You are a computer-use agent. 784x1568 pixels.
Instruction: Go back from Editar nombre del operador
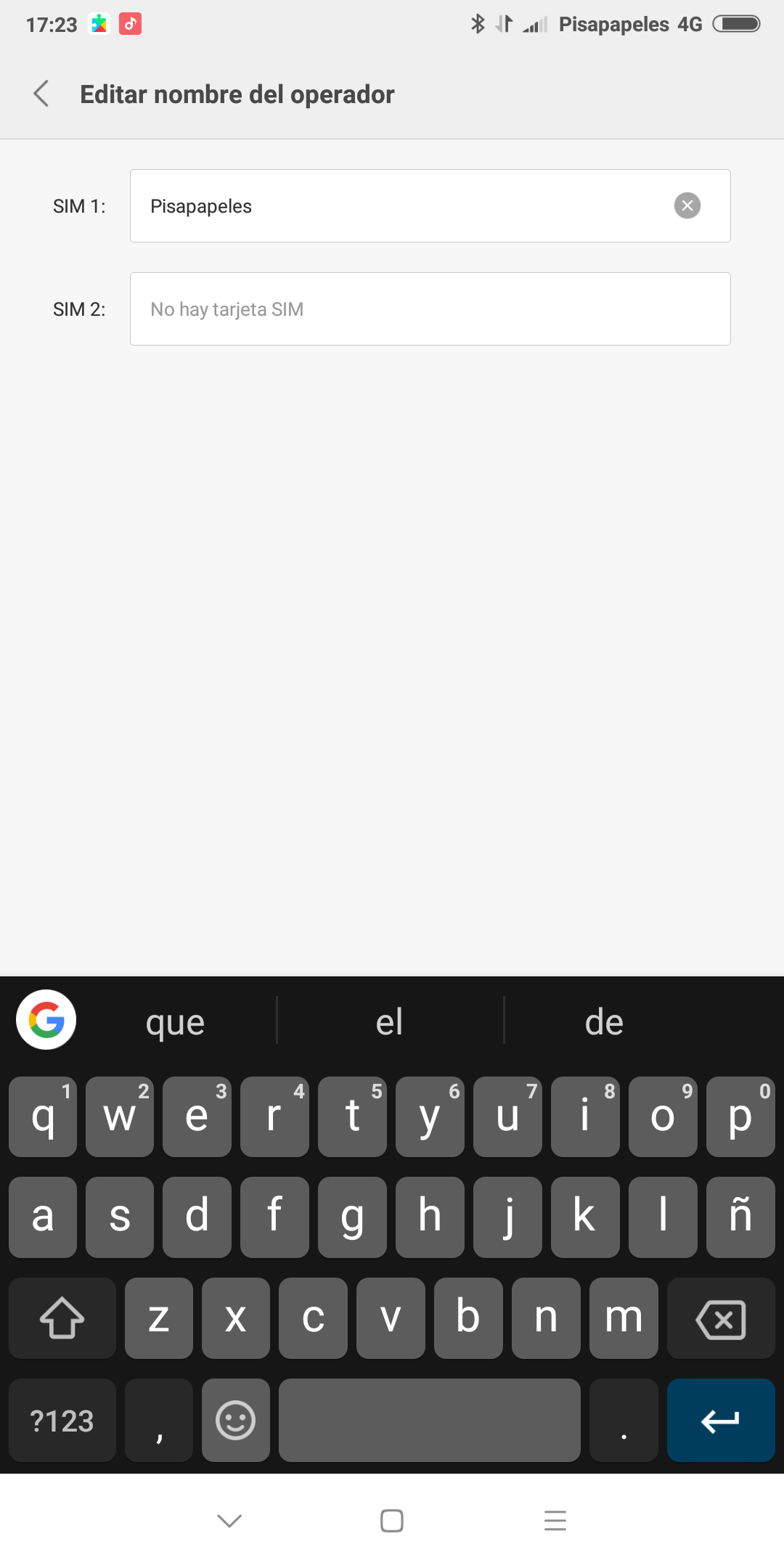click(x=41, y=94)
